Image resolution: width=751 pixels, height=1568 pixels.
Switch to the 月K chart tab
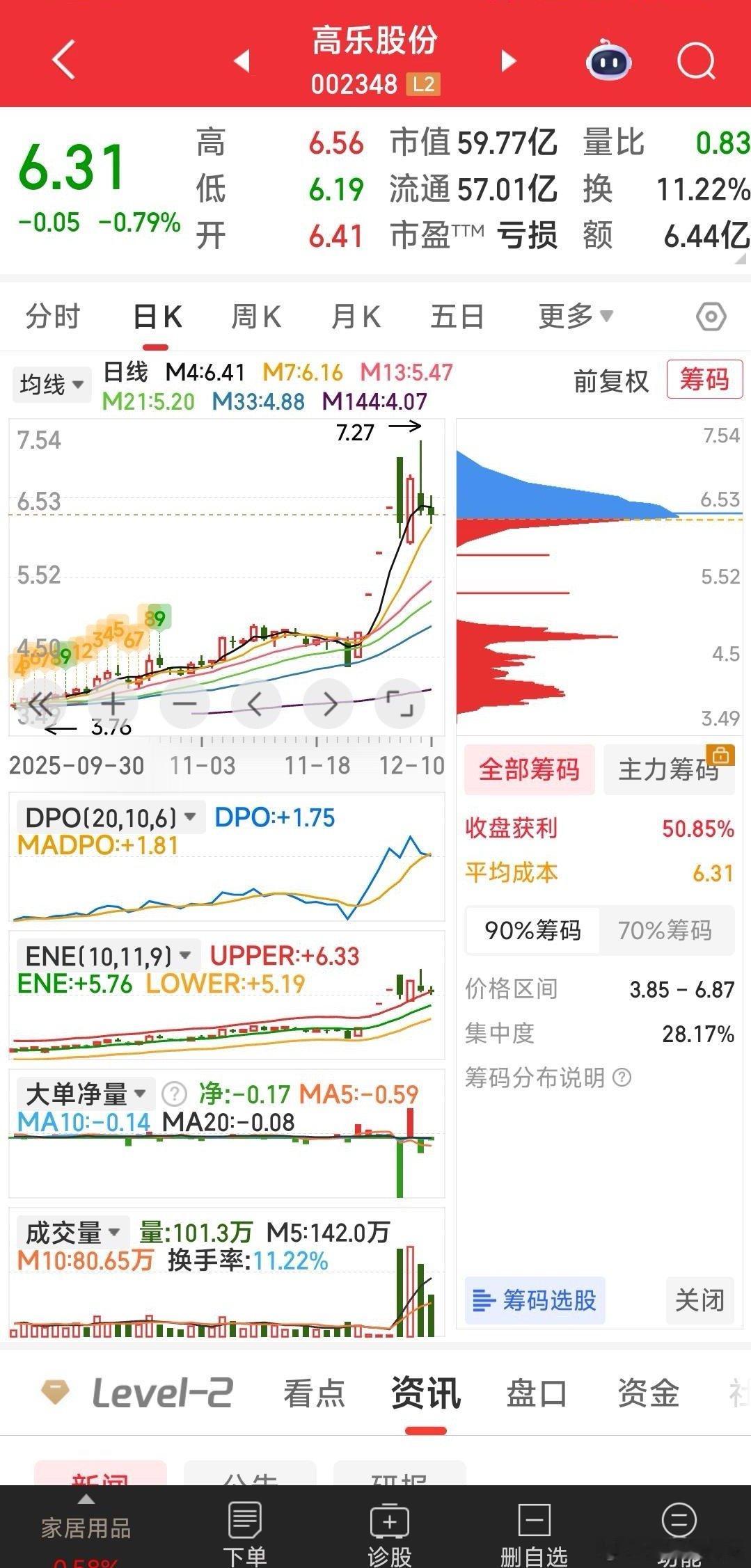tap(356, 317)
